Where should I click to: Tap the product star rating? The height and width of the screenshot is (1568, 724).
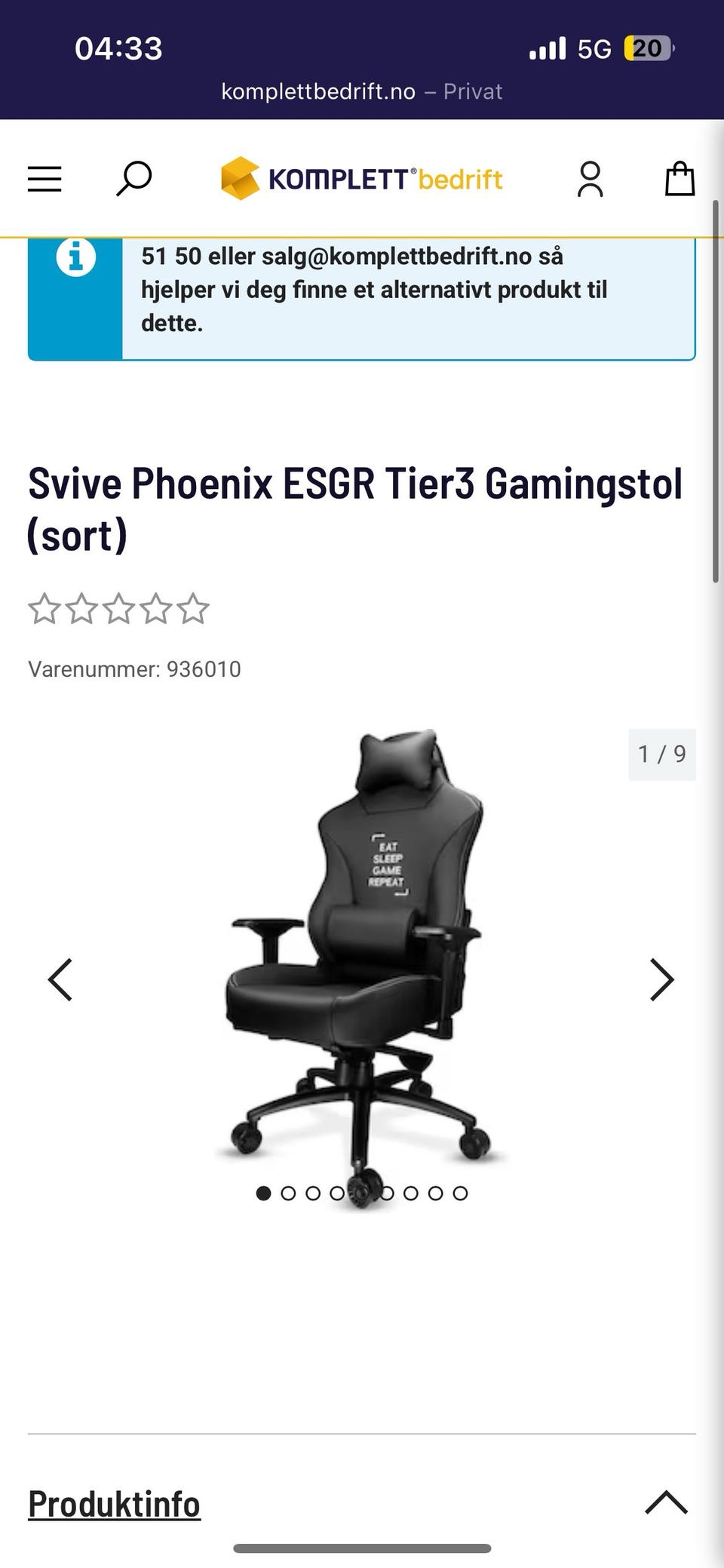(118, 609)
